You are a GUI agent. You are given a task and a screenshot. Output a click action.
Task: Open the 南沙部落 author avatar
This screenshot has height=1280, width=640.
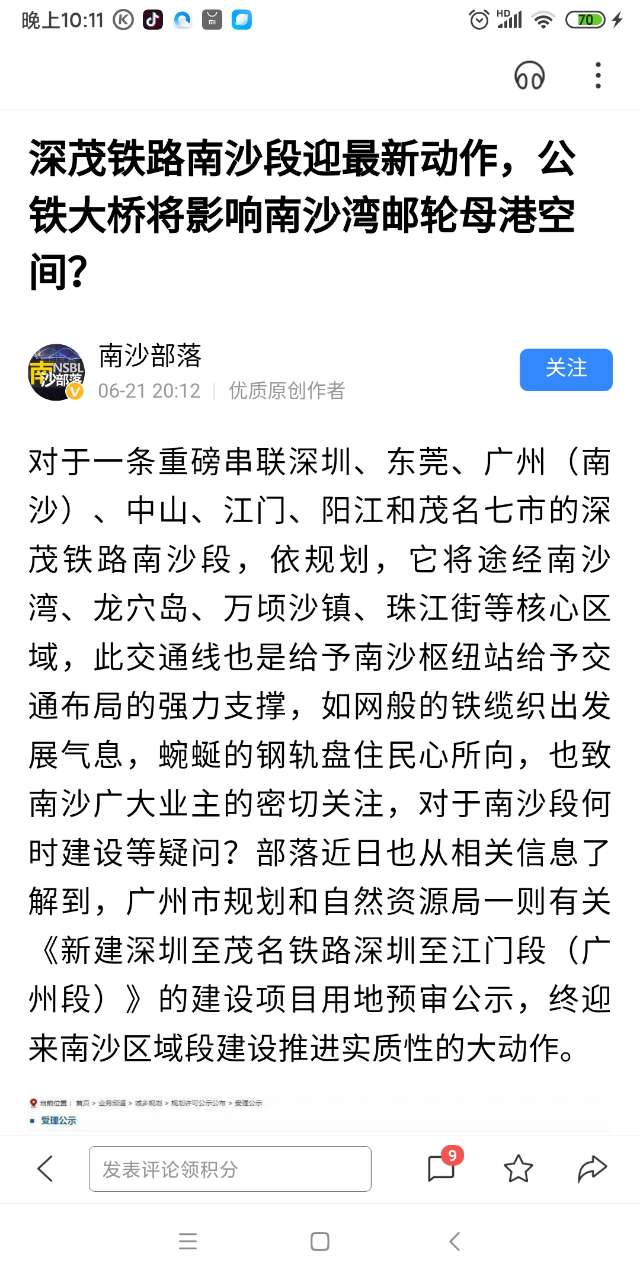coord(56,372)
